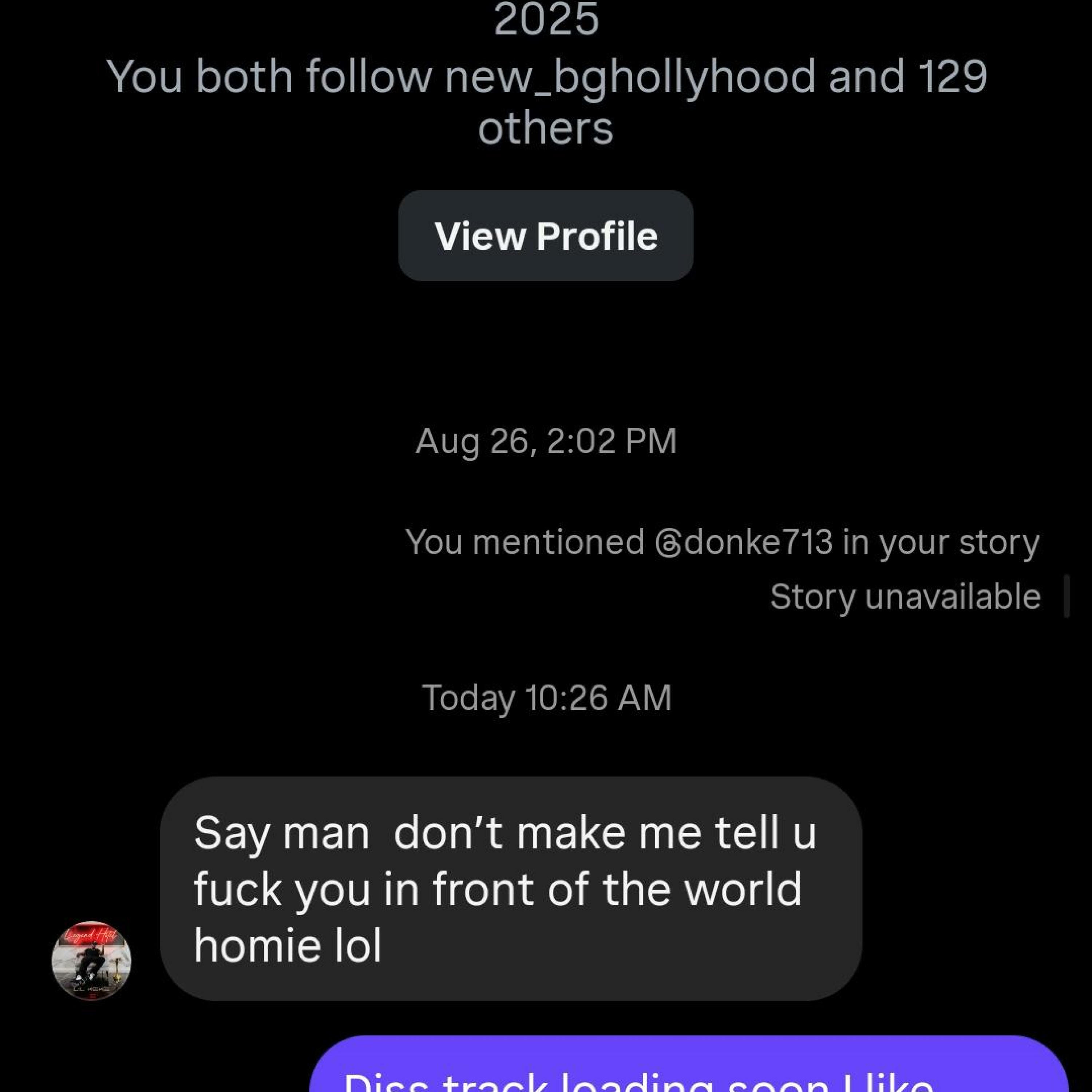This screenshot has height=1092, width=1092.
Task: Open the sender's profile picture avatar
Action: (92, 960)
